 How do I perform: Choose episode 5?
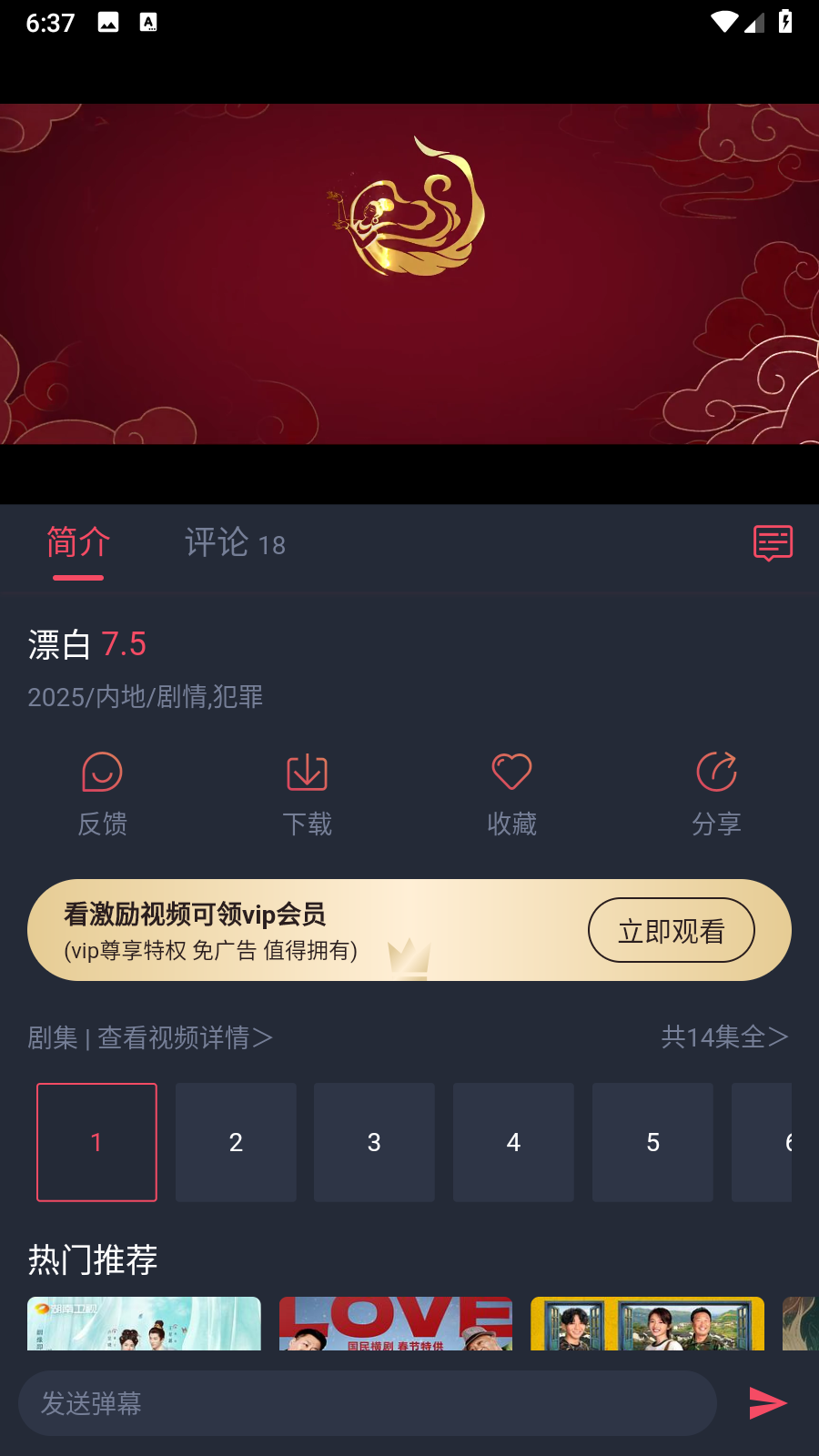click(x=652, y=1142)
